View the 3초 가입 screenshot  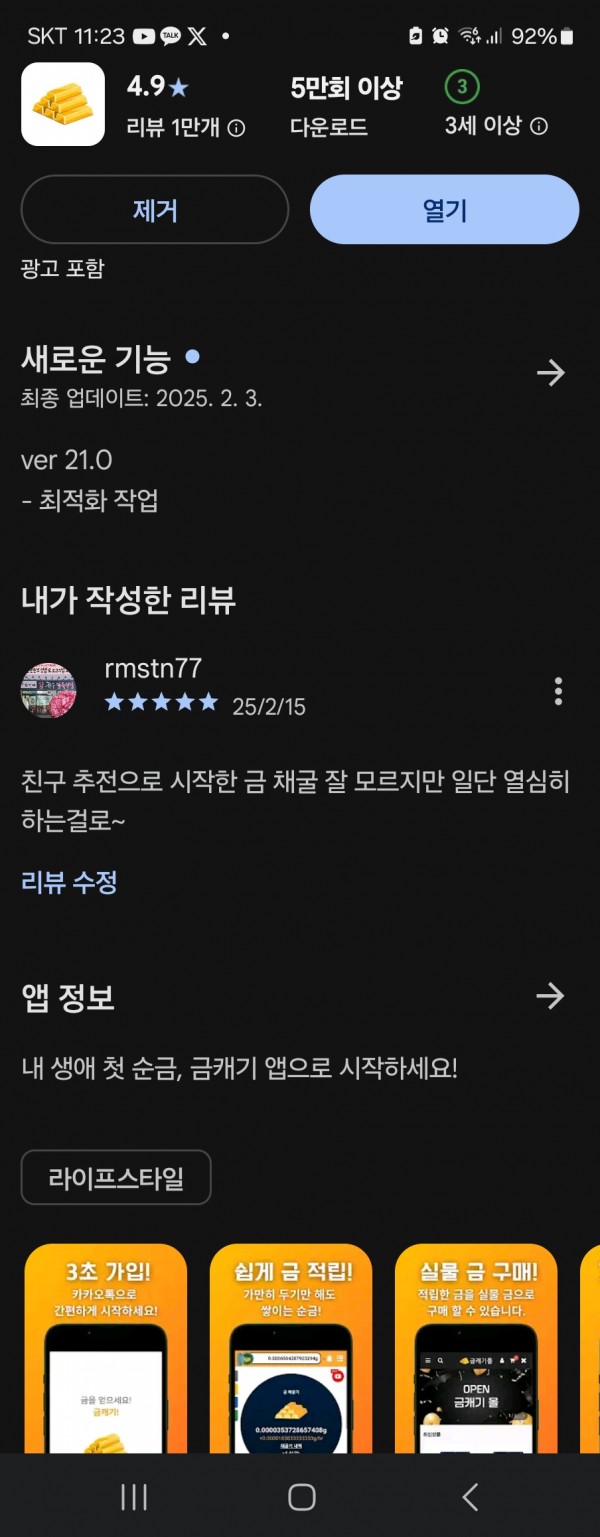click(106, 1350)
